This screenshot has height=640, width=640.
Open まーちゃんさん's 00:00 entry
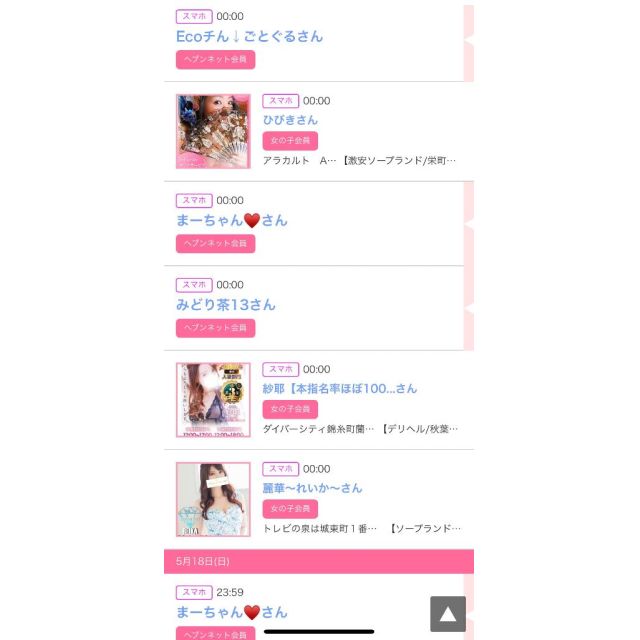[232, 220]
